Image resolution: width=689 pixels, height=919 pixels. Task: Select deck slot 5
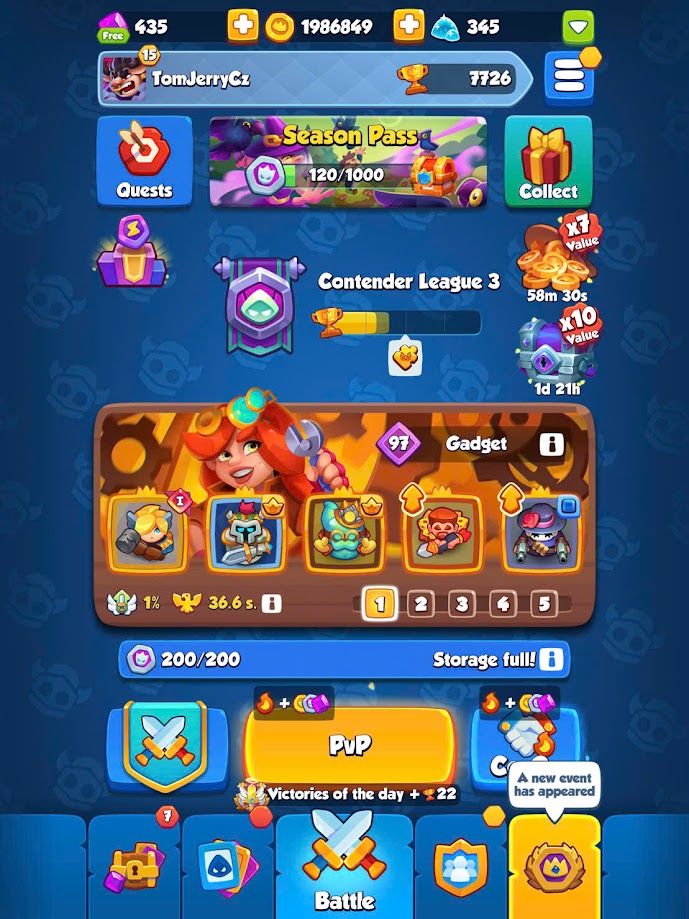[x=542, y=604]
